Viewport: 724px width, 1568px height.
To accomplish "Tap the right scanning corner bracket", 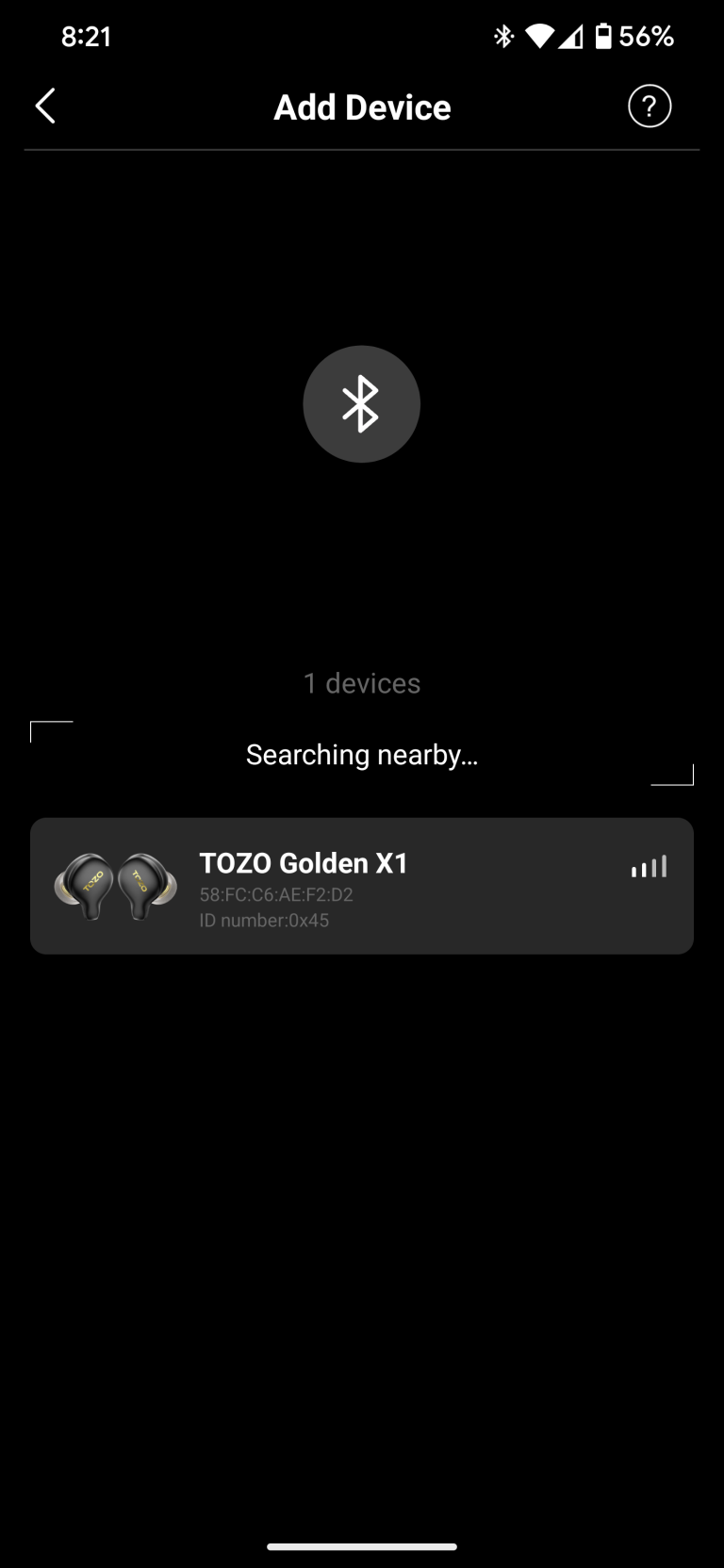I will point(675,775).
